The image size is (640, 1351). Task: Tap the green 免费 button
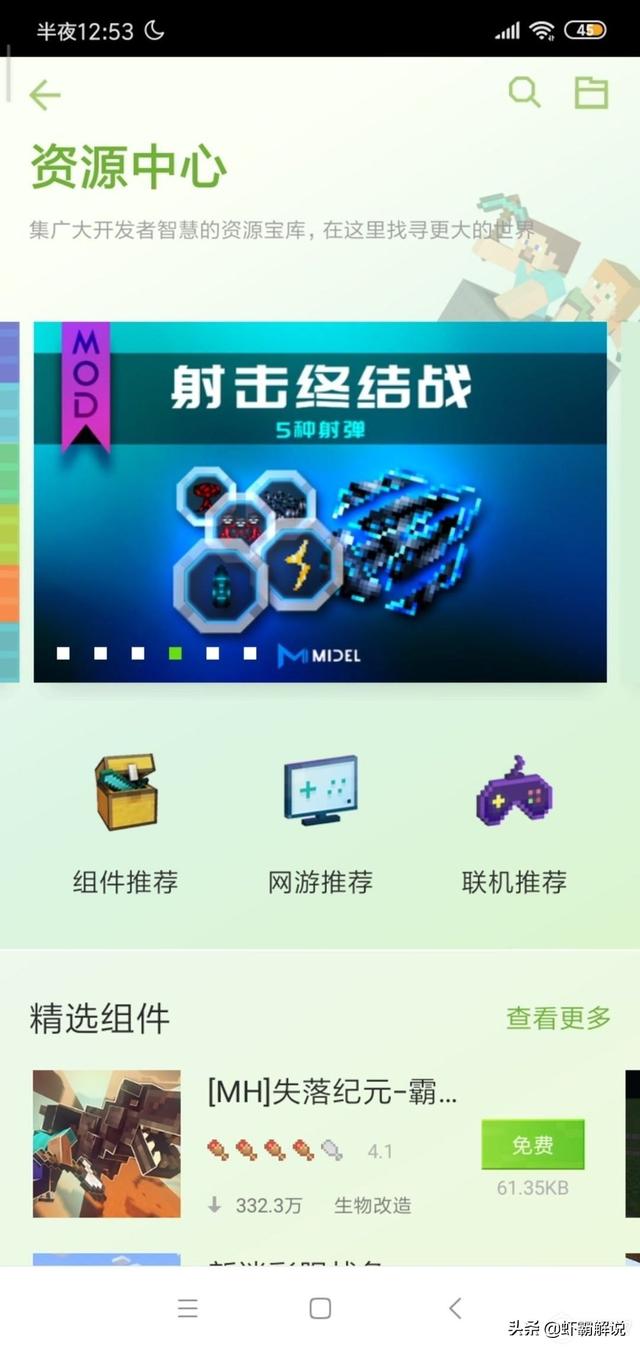(532, 1145)
